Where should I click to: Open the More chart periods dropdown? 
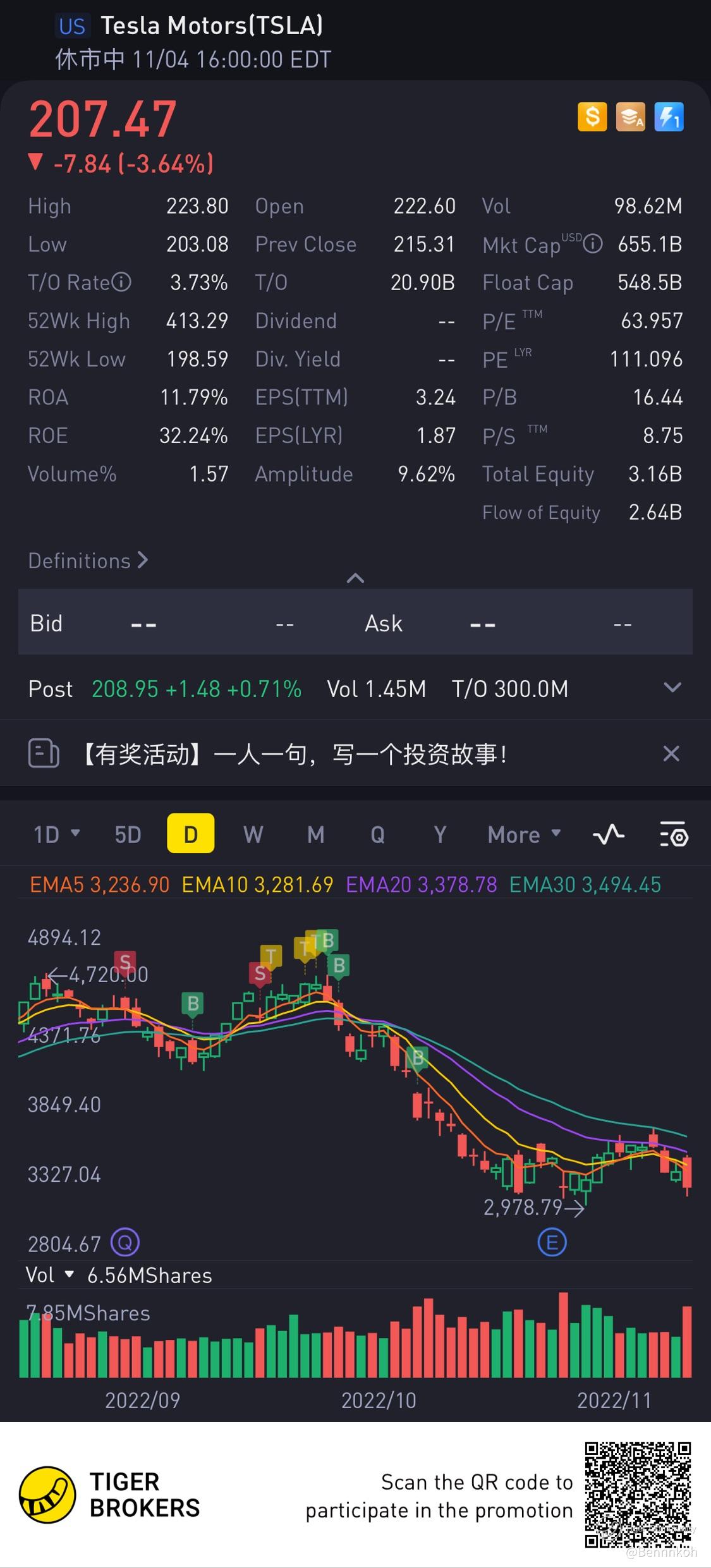click(524, 834)
